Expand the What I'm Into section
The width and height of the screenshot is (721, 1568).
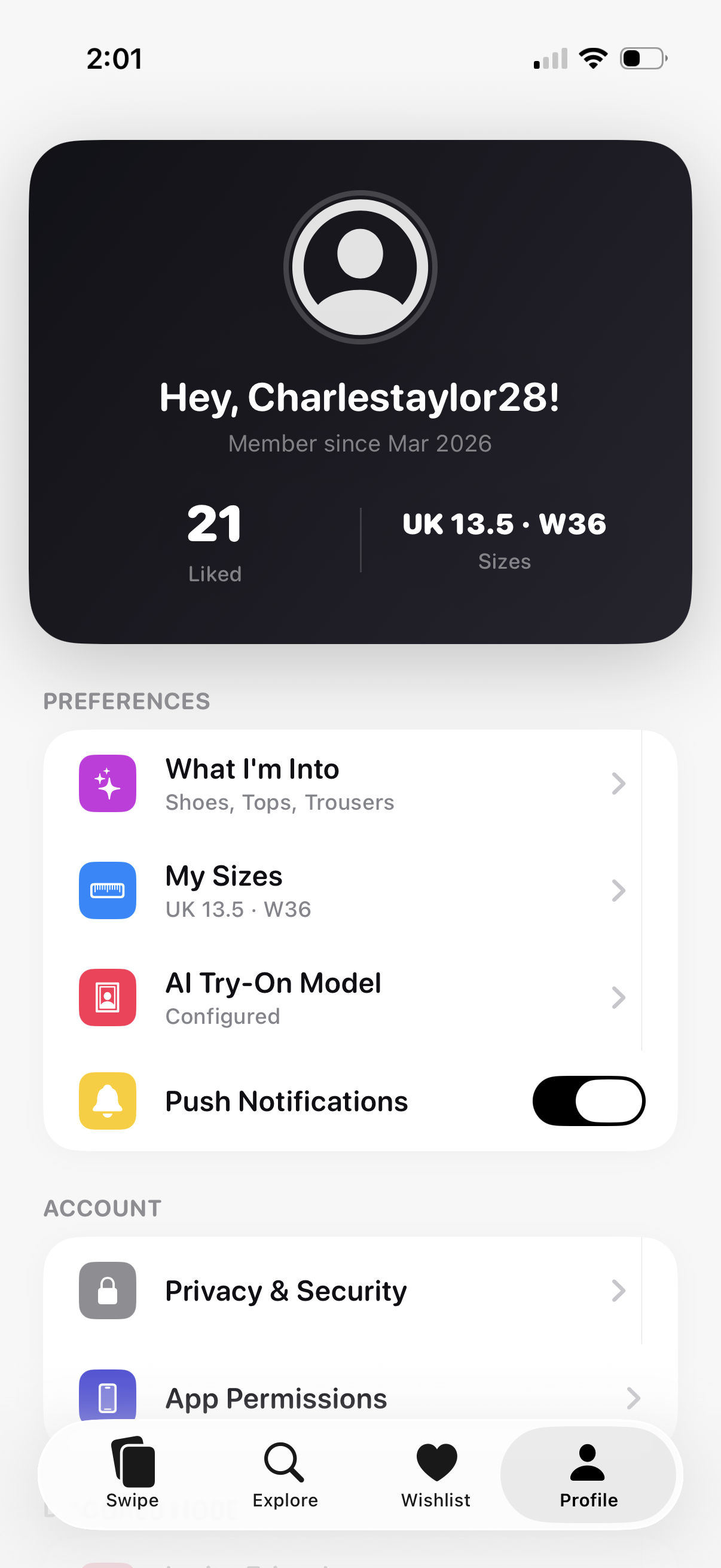tap(619, 785)
